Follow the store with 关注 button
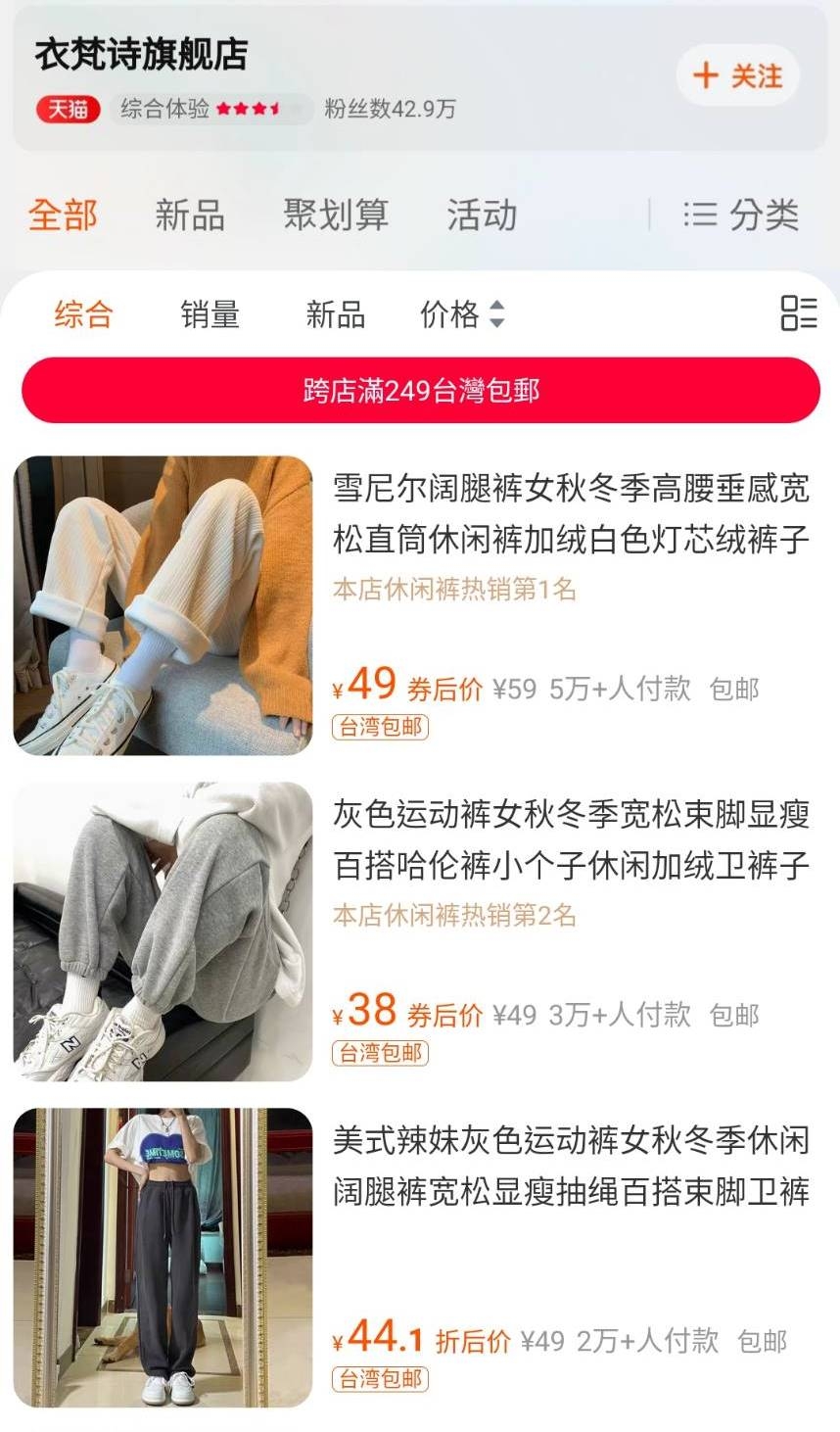The width and height of the screenshot is (840, 1432). (x=737, y=76)
